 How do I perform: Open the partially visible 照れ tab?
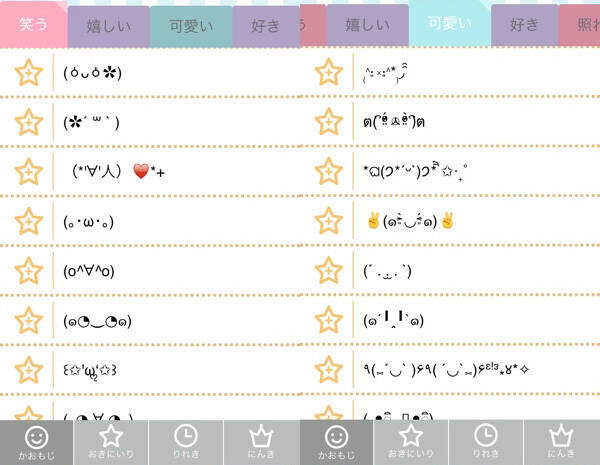[579, 25]
